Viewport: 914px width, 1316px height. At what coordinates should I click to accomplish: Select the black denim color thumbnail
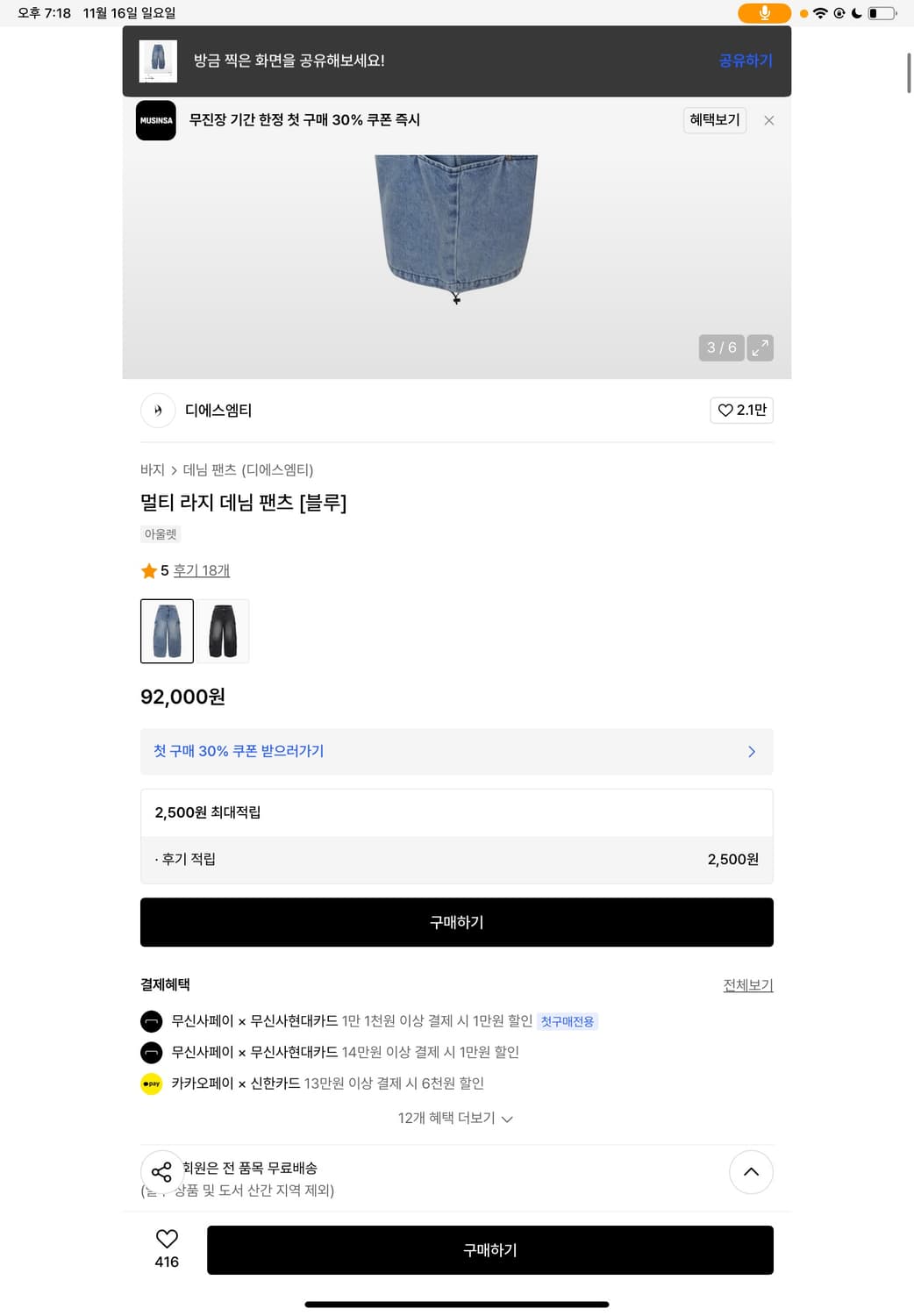pyautogui.click(x=222, y=631)
